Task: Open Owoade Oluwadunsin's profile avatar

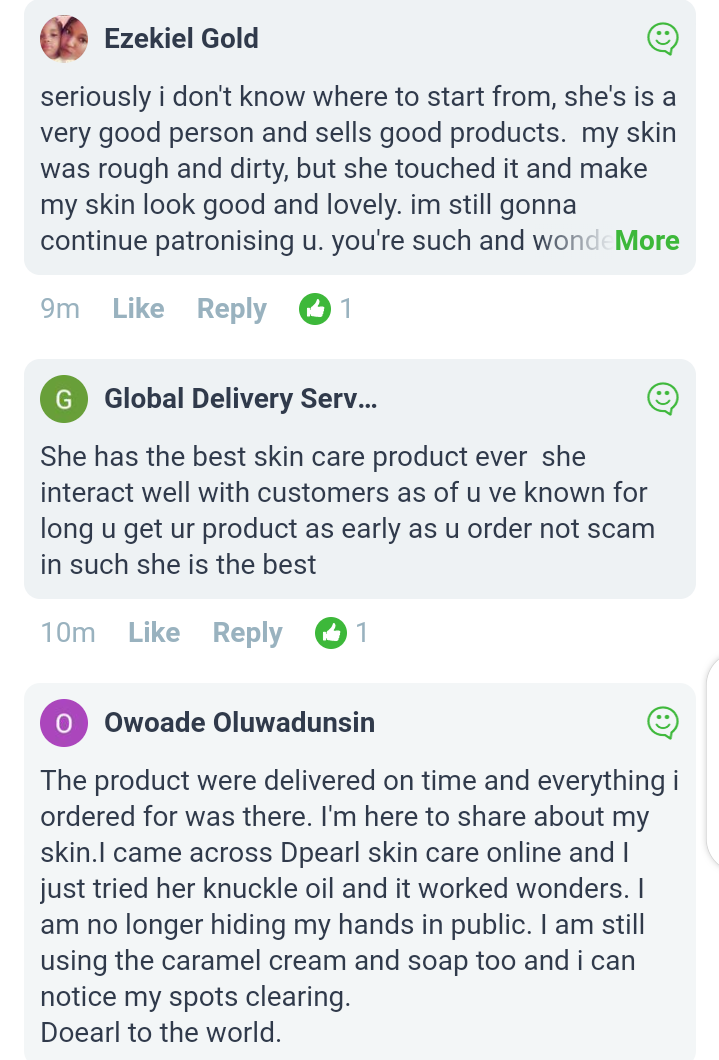Action: pos(63,722)
